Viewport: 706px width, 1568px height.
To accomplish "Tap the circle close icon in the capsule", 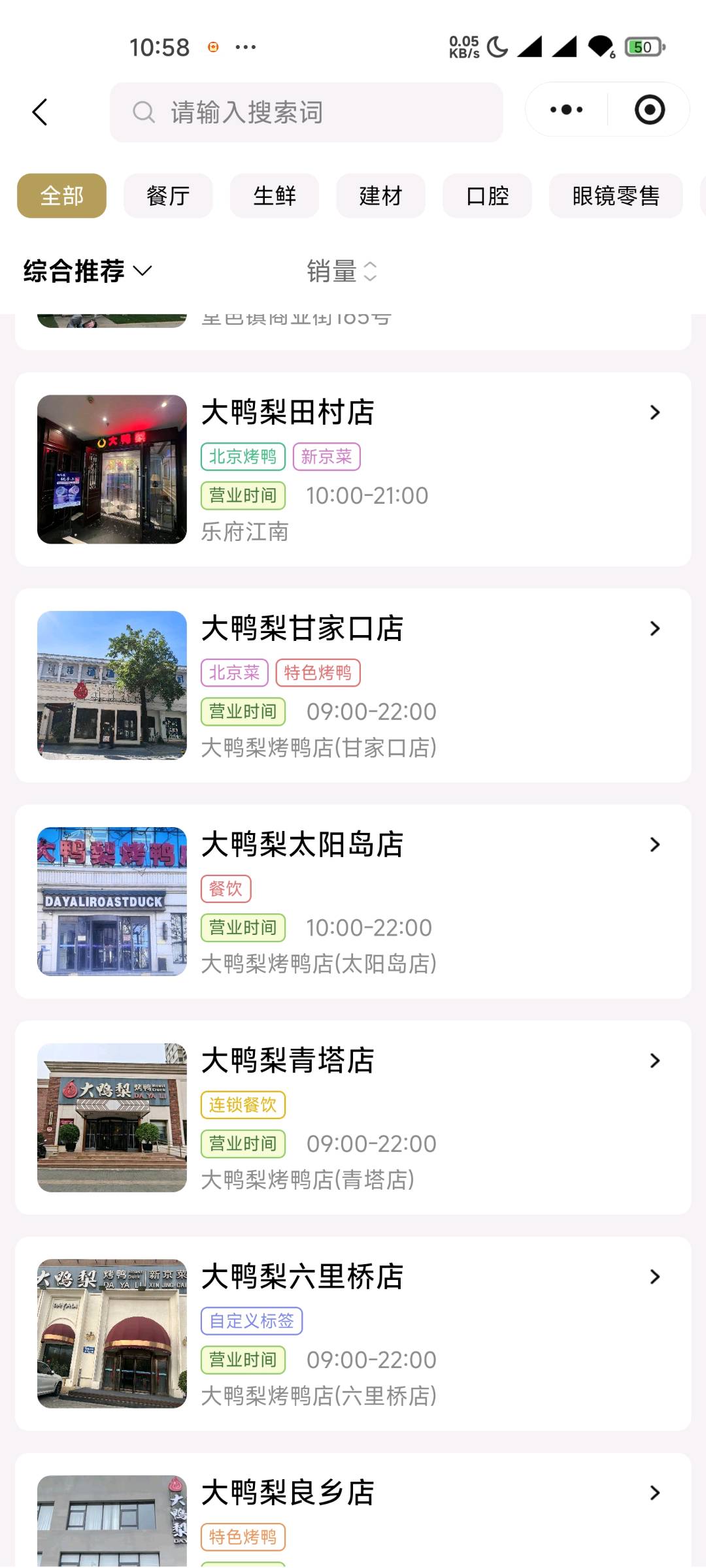I will (649, 110).
